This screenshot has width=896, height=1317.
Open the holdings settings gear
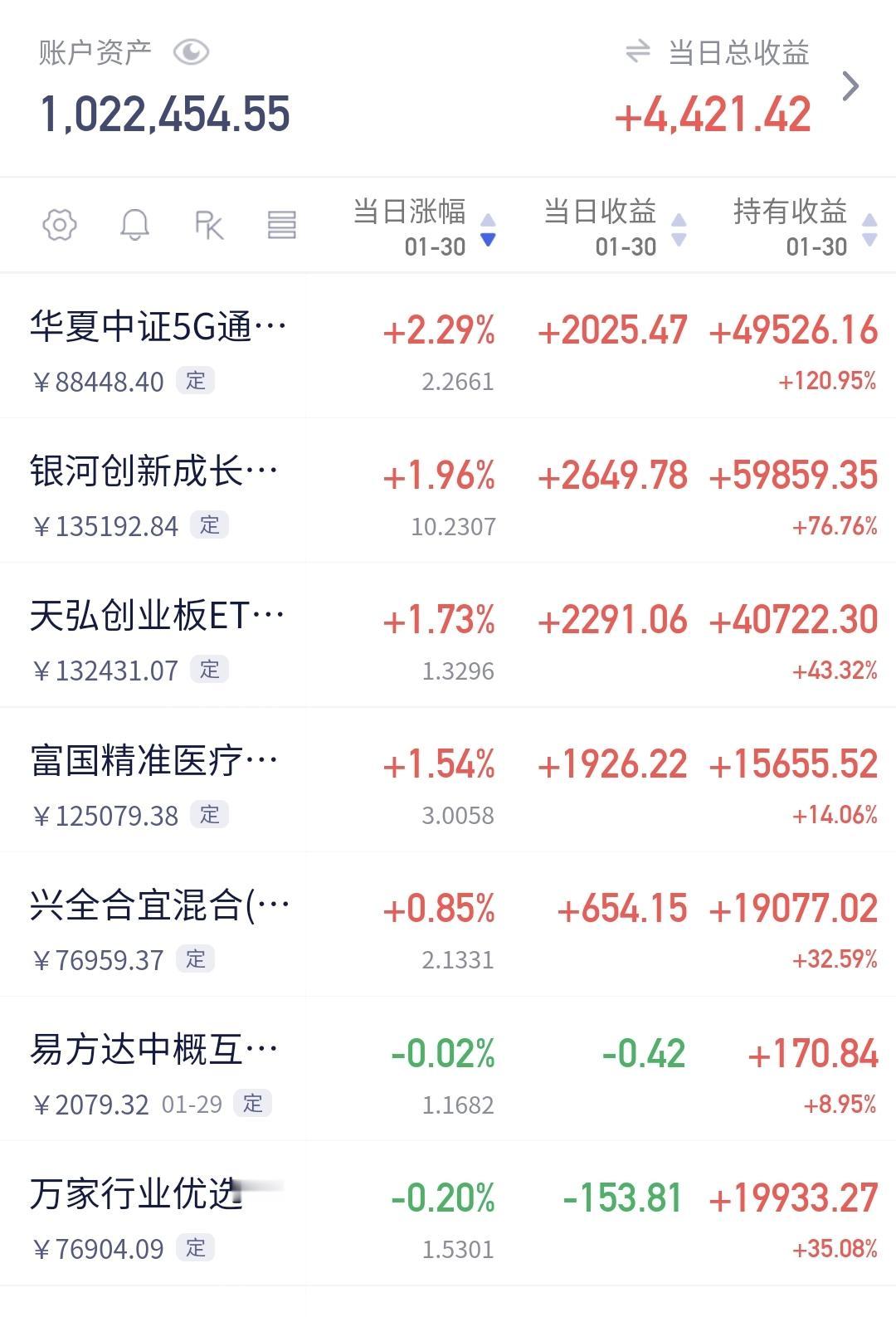click(60, 225)
